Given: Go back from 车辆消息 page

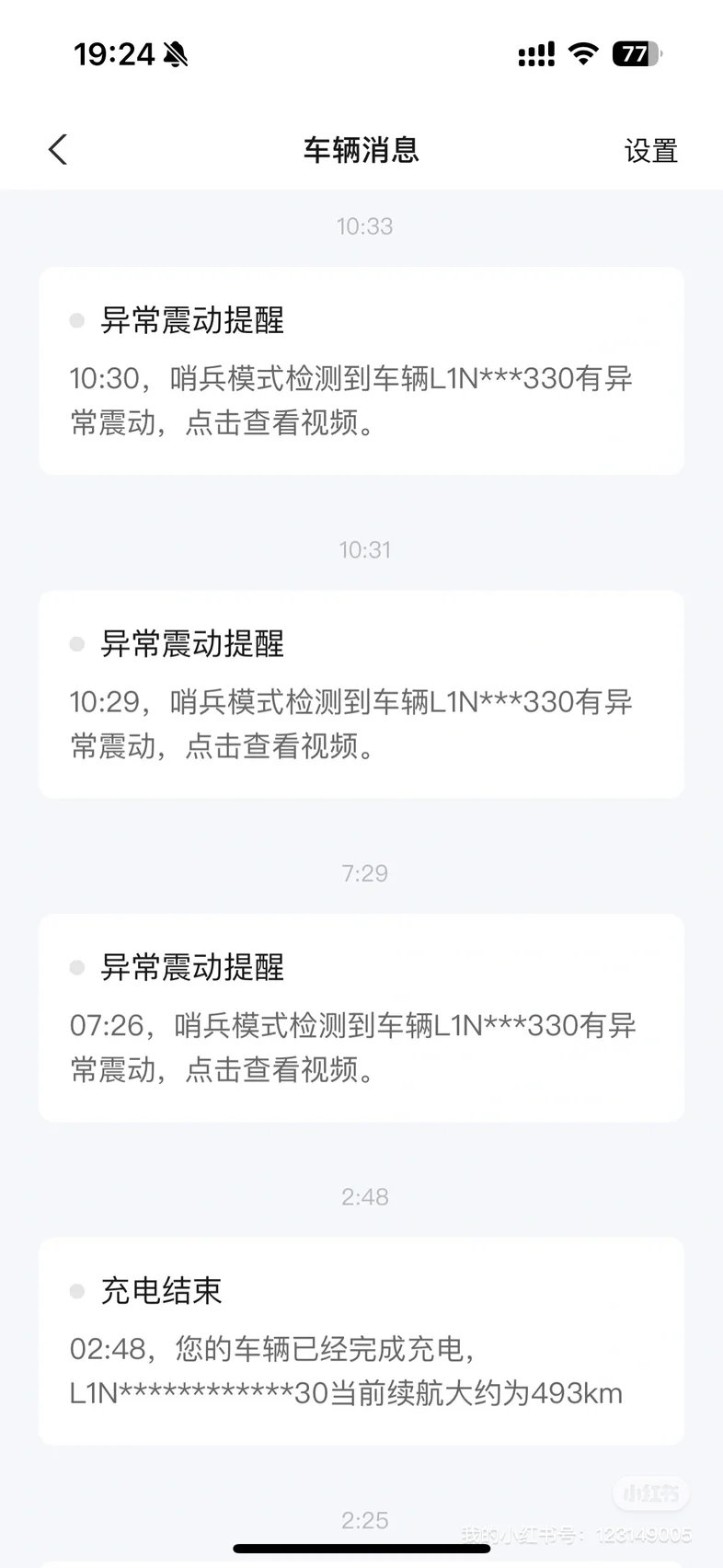Looking at the screenshot, I should point(58,150).
